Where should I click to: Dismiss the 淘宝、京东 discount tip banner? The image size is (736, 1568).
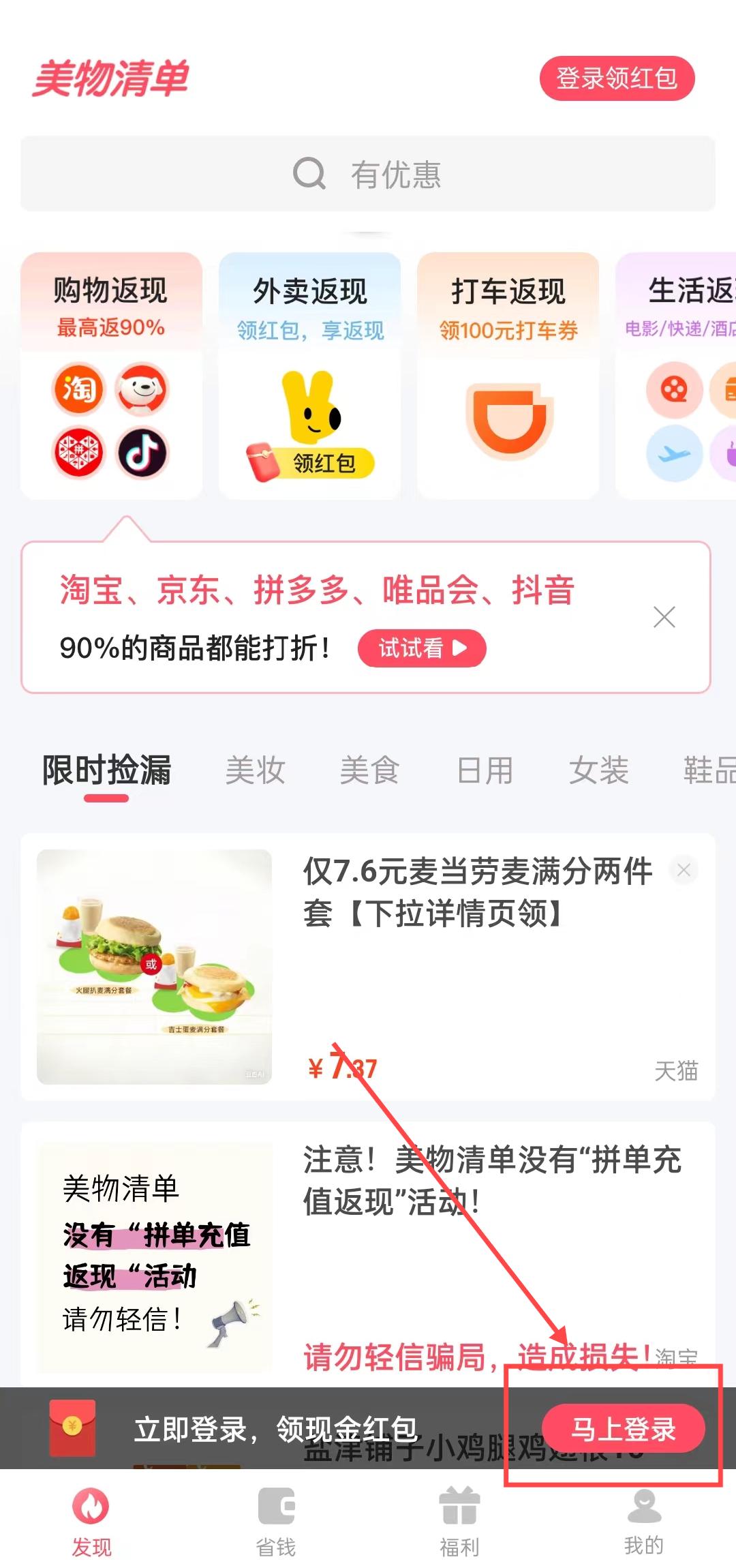[x=664, y=617]
